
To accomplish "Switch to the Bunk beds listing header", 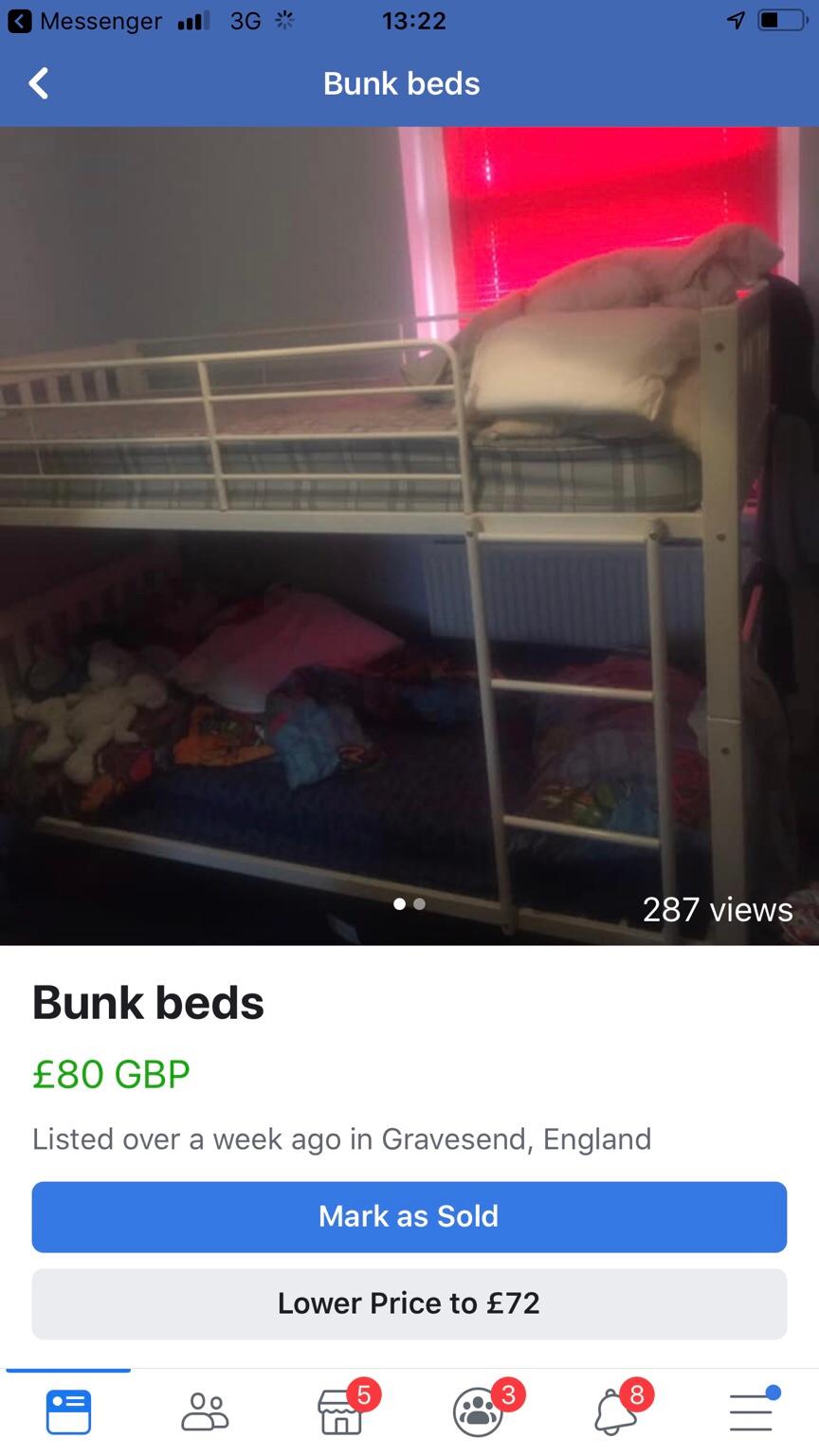I will (401, 83).
